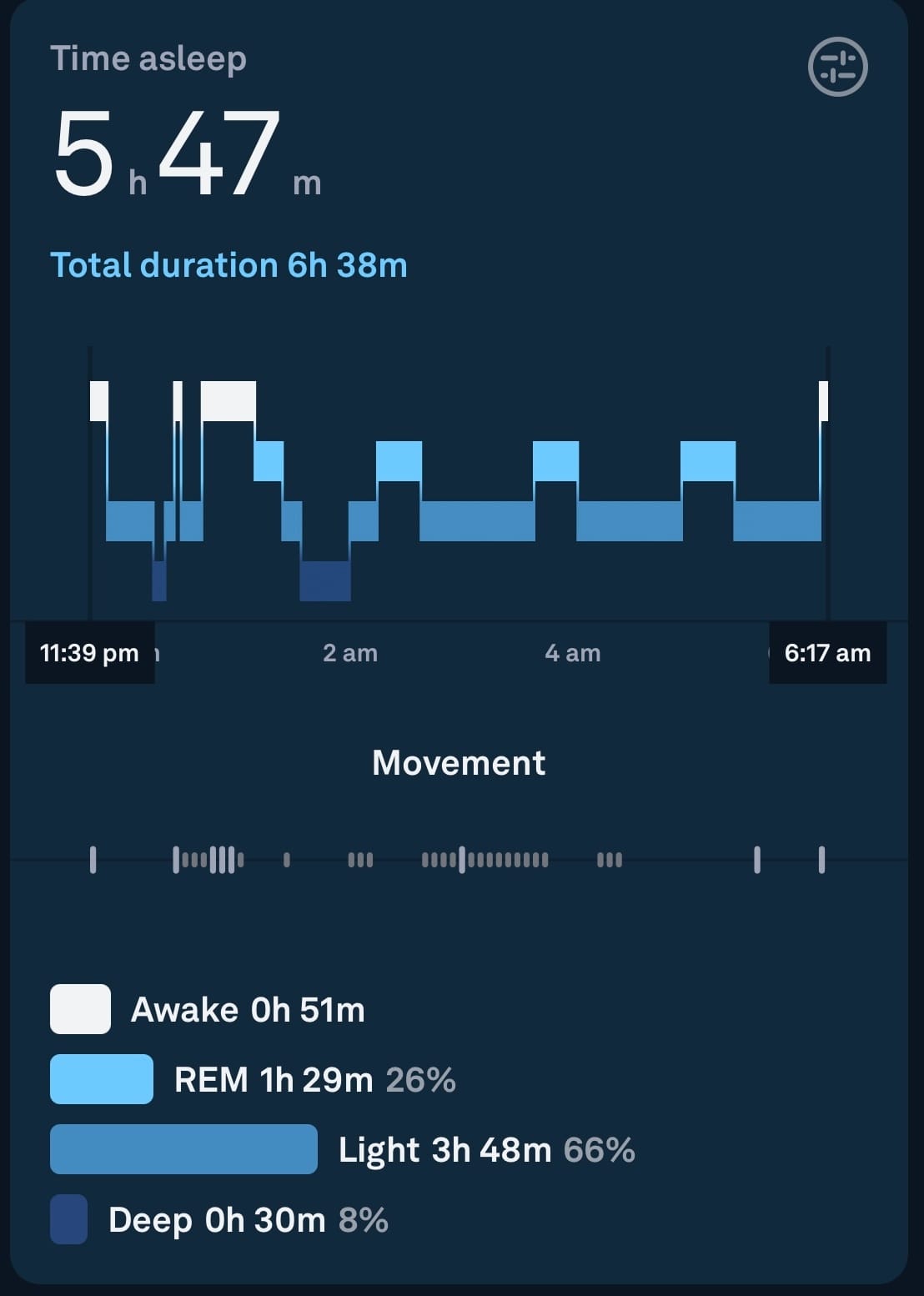This screenshot has width=924, height=1296.
Task: Click the 11:39 pm bedtime marker
Action: point(89,653)
